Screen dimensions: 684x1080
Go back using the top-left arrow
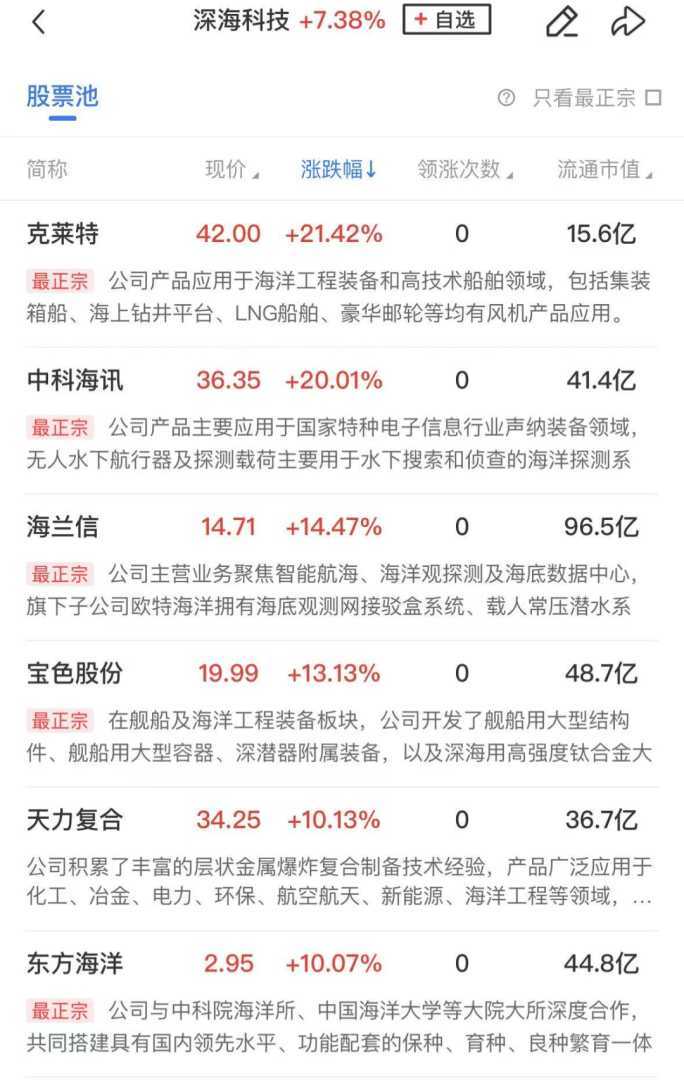pos(39,22)
